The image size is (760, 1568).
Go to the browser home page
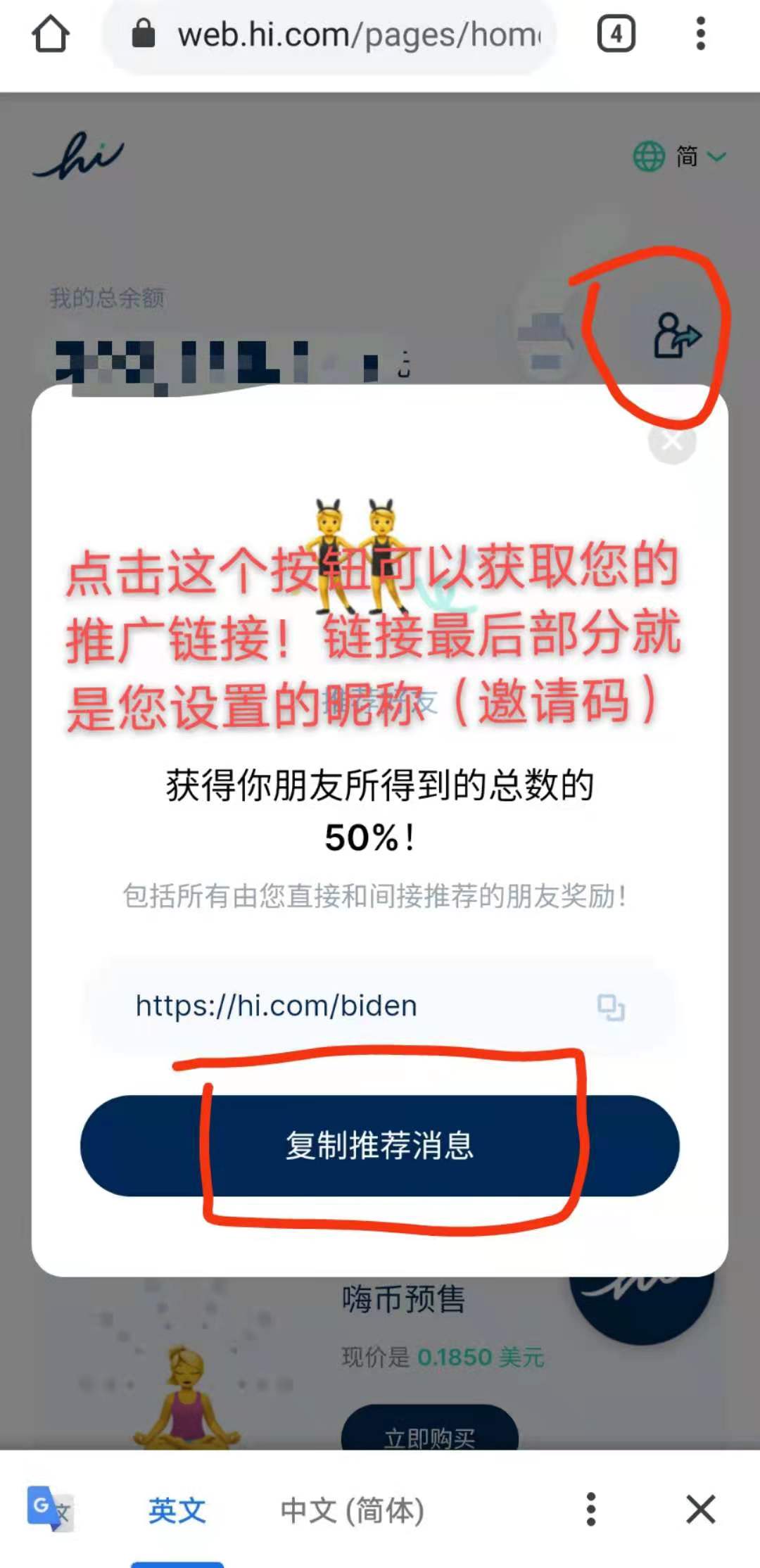click(x=51, y=34)
